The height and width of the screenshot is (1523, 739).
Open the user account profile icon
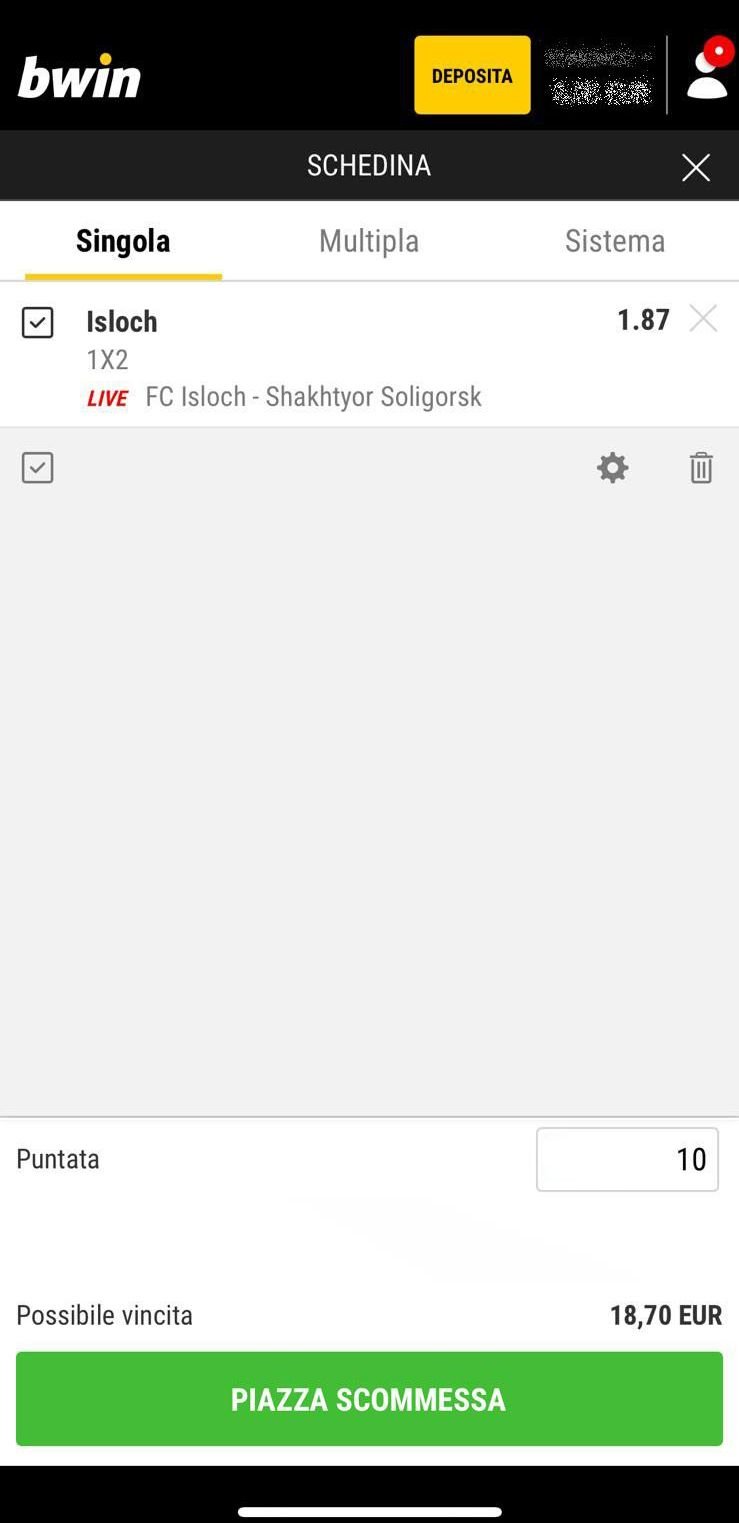[707, 75]
